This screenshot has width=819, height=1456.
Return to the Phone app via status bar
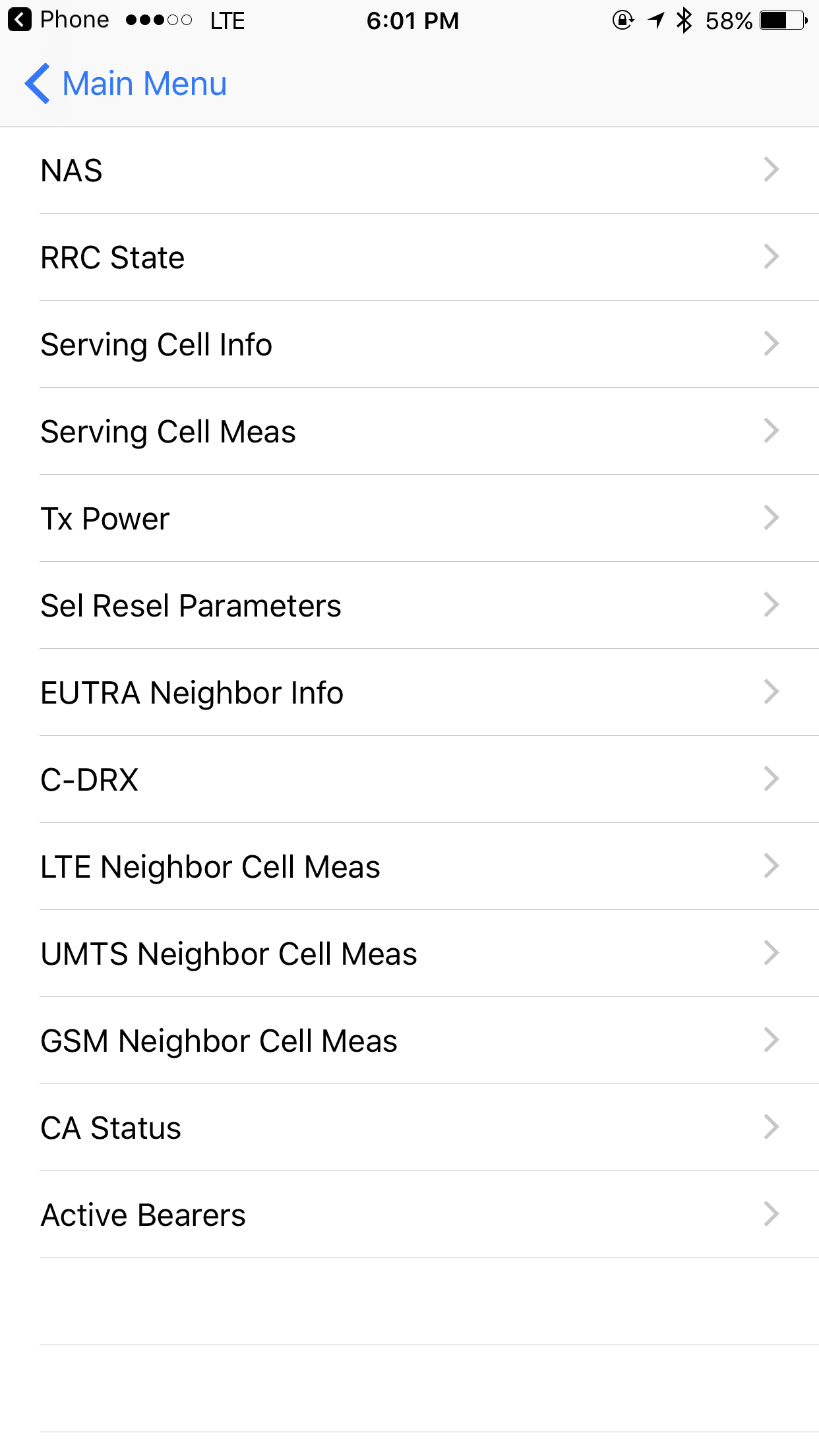click(x=58, y=20)
